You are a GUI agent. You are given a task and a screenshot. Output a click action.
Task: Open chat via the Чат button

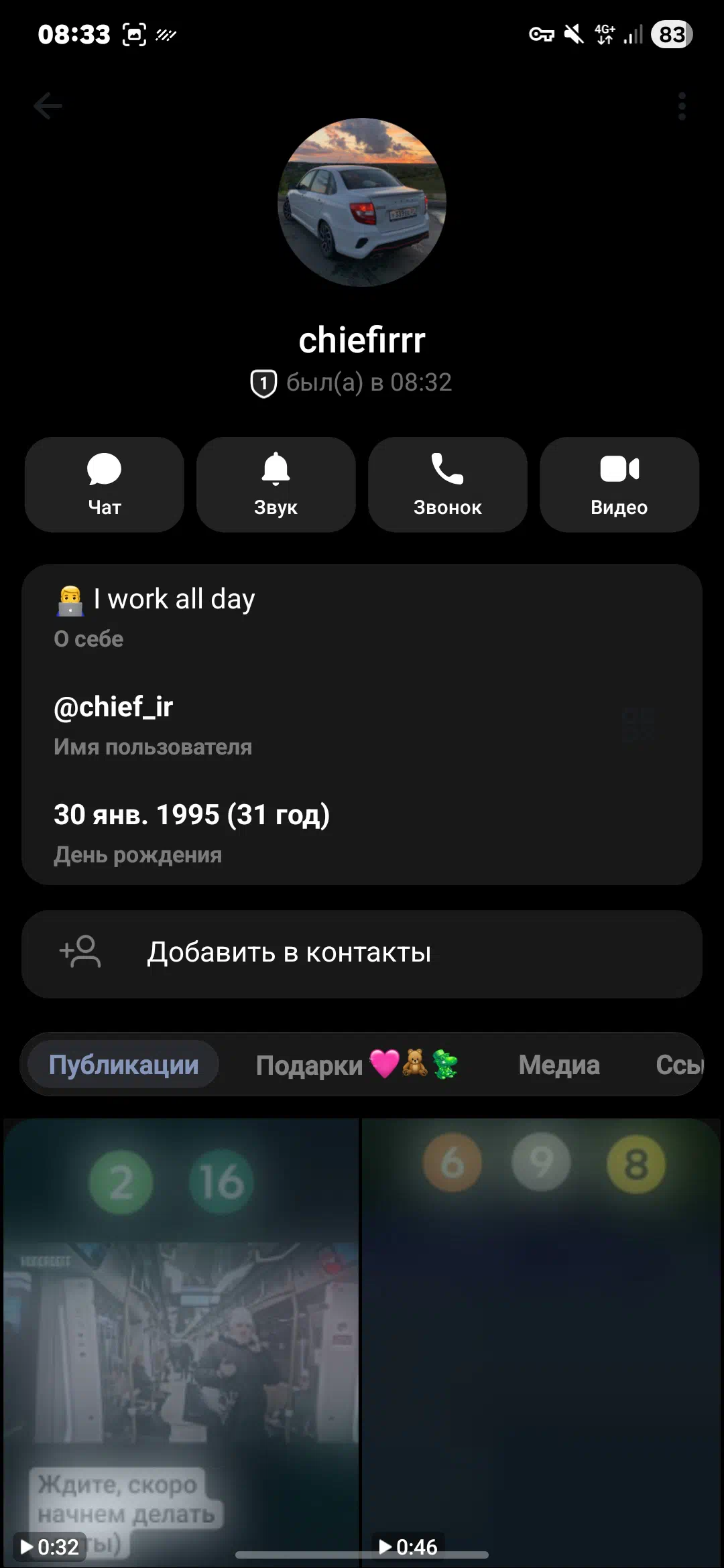105,484
